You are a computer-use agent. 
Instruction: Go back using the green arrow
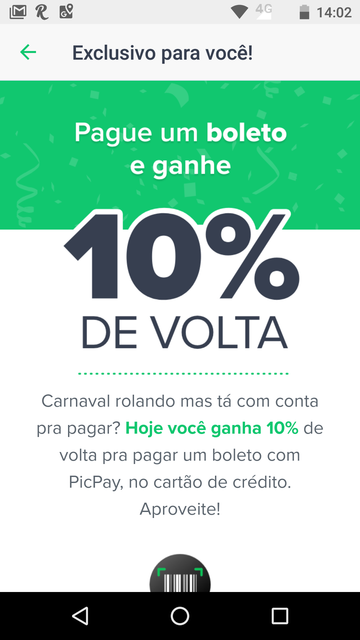[28, 52]
